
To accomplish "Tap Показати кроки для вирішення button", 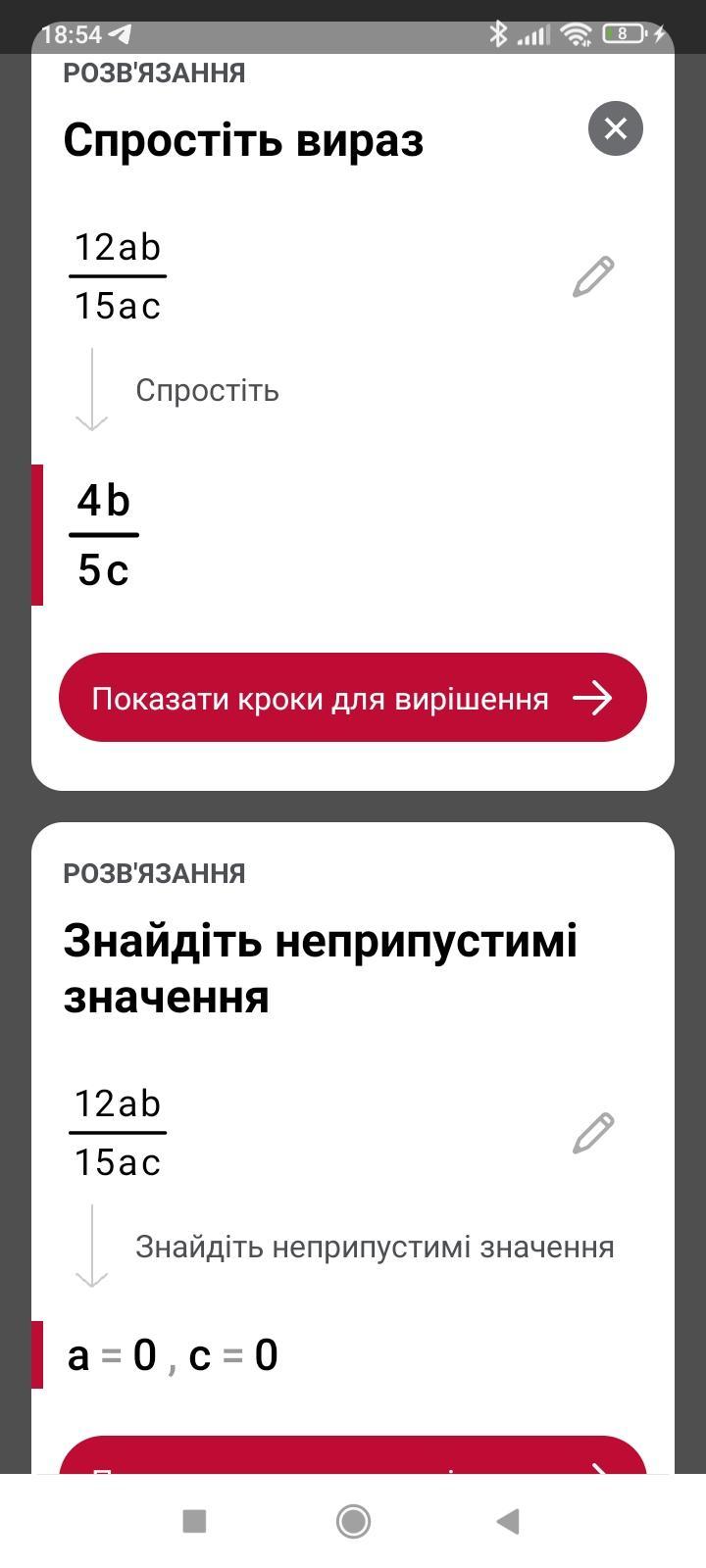I will [x=353, y=698].
